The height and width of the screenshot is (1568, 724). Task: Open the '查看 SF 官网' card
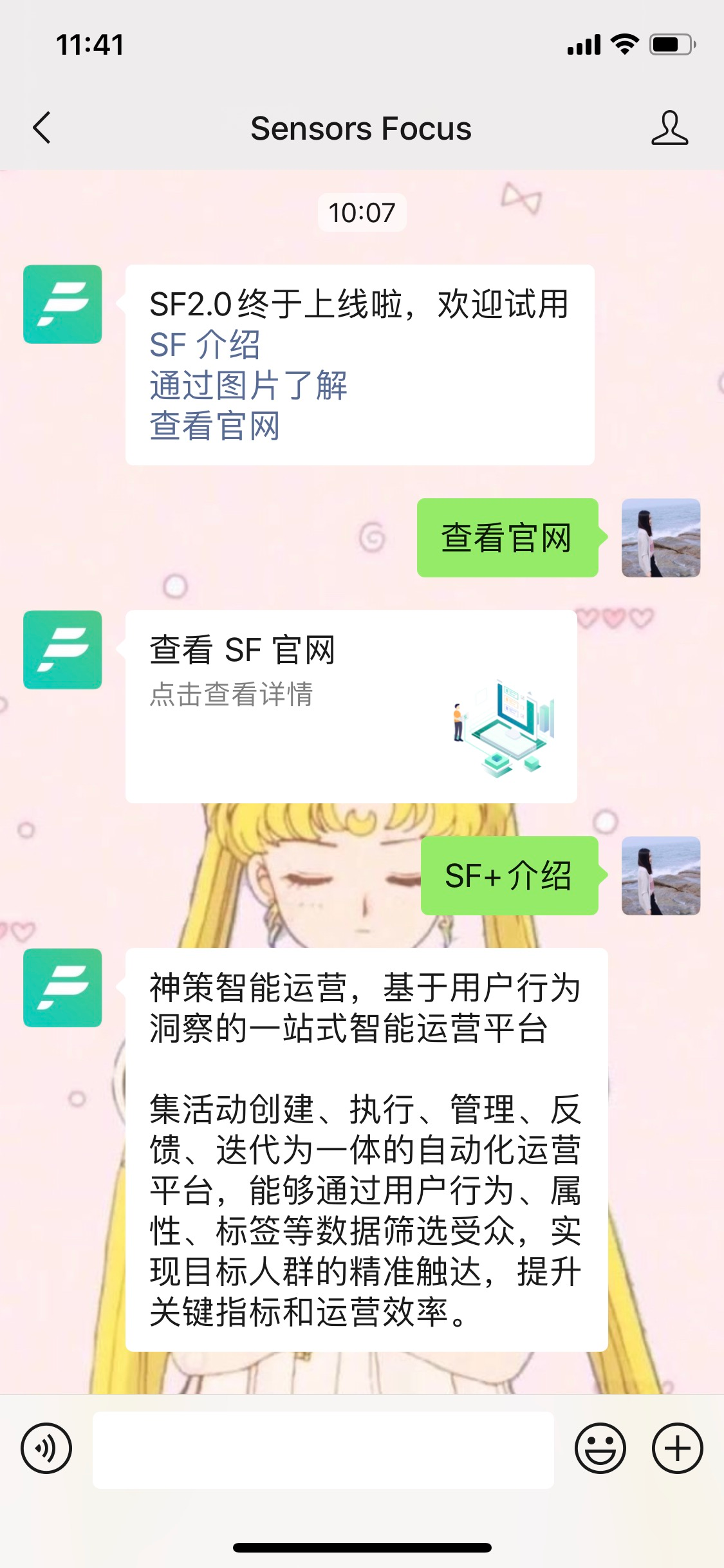tap(351, 706)
